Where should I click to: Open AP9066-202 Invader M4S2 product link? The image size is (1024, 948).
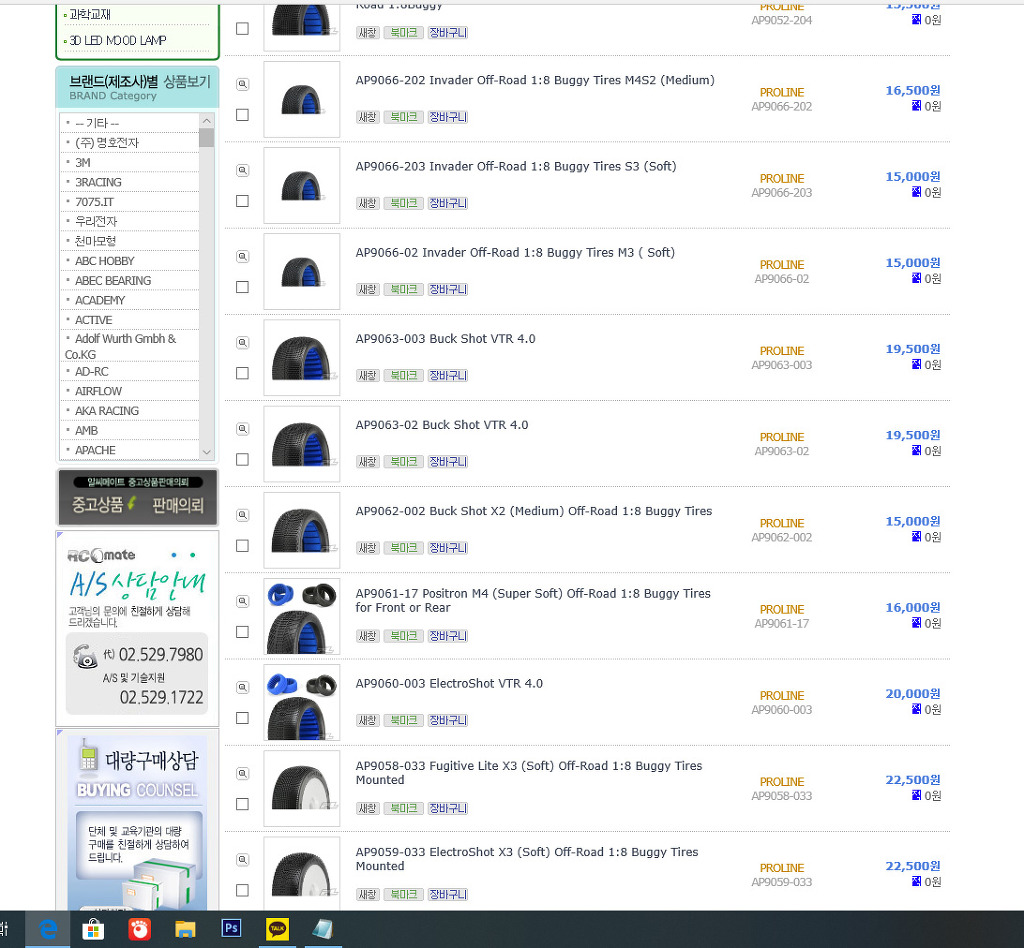tap(535, 80)
